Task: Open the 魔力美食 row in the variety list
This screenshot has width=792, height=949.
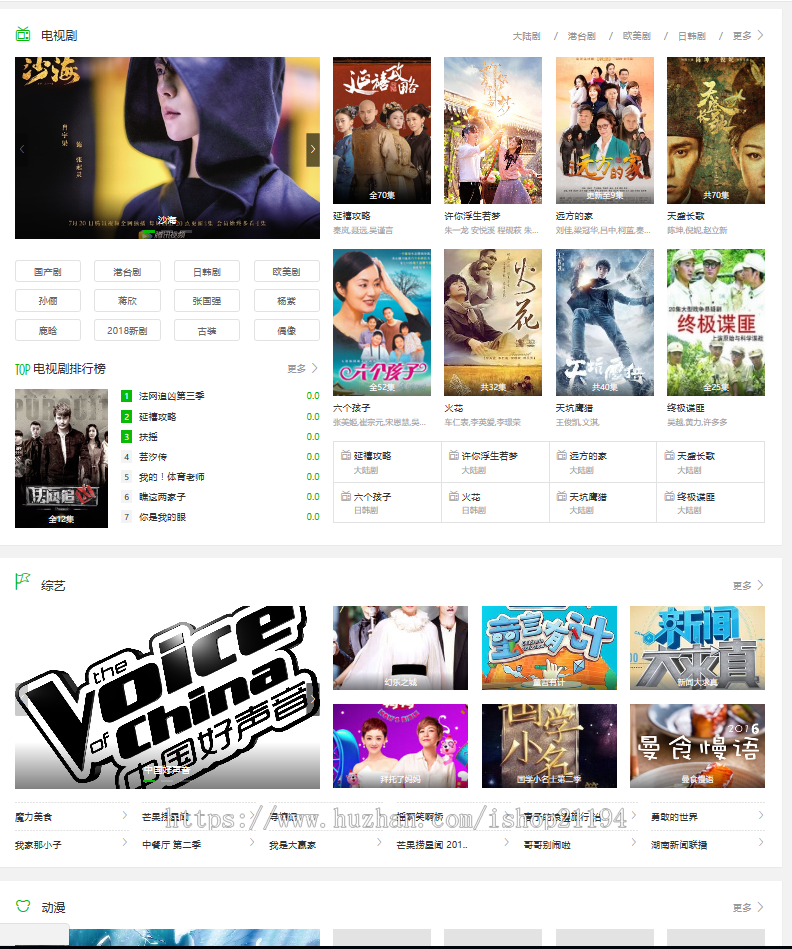Action: click(34, 817)
